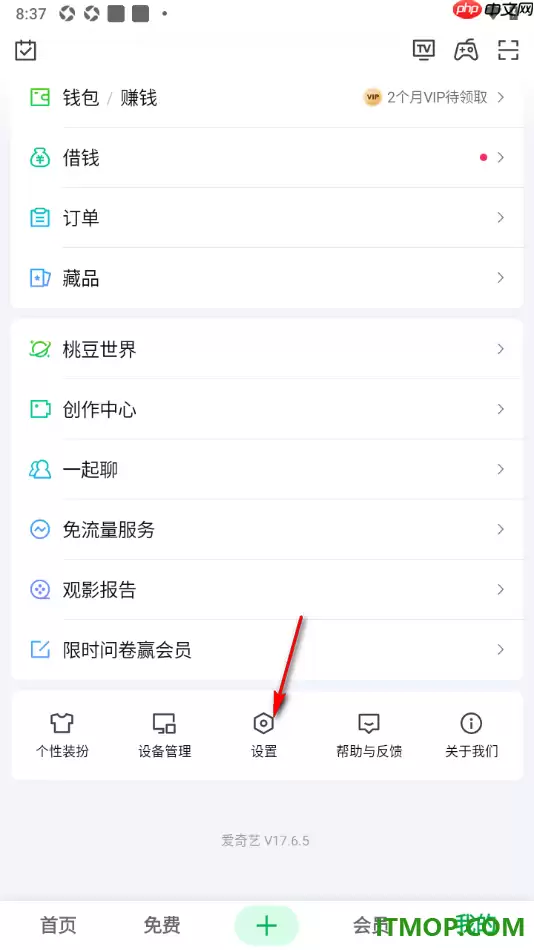Open 个性装扮

(62, 736)
